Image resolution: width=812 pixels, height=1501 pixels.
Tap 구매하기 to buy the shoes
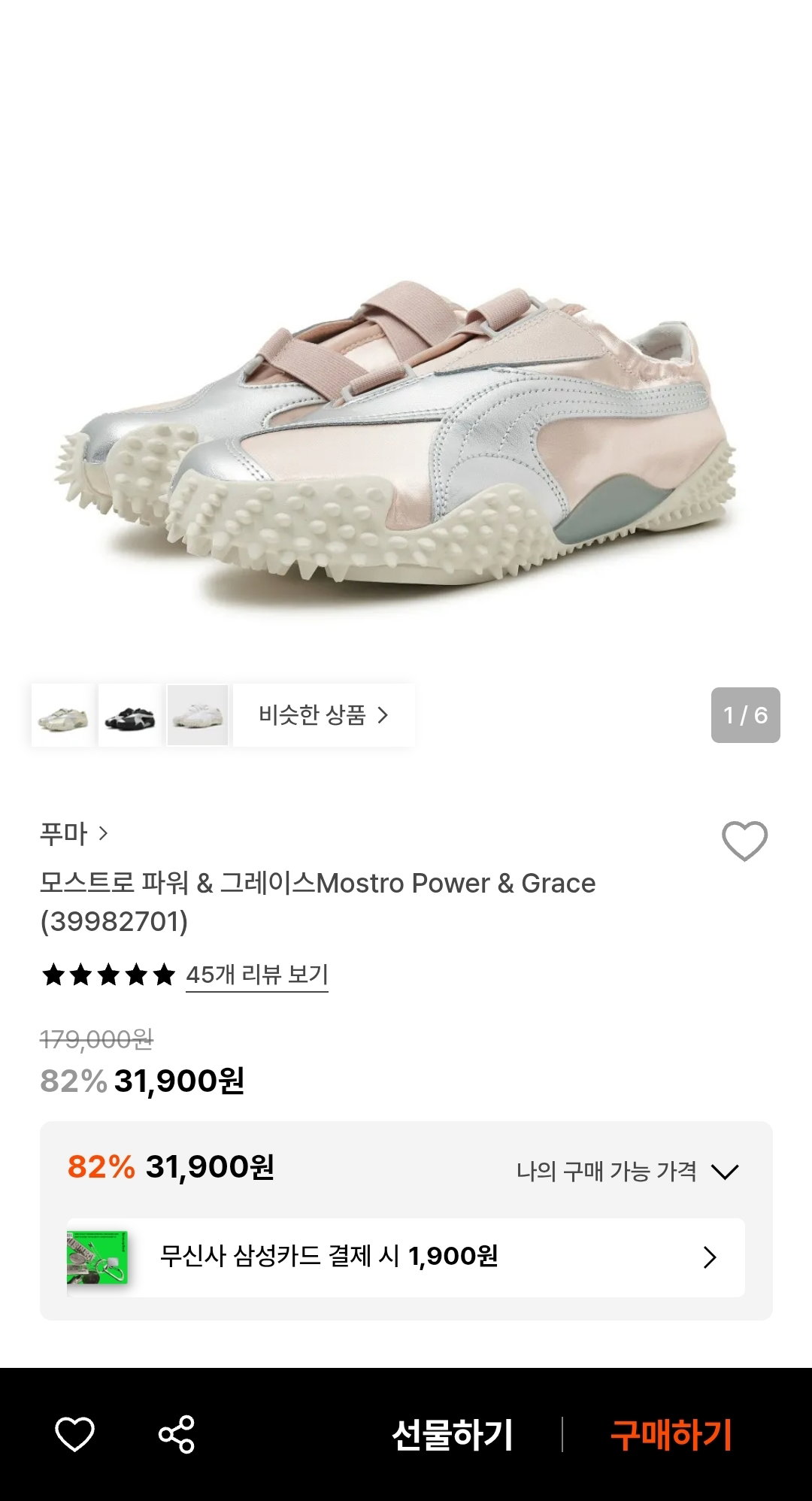tap(671, 1434)
